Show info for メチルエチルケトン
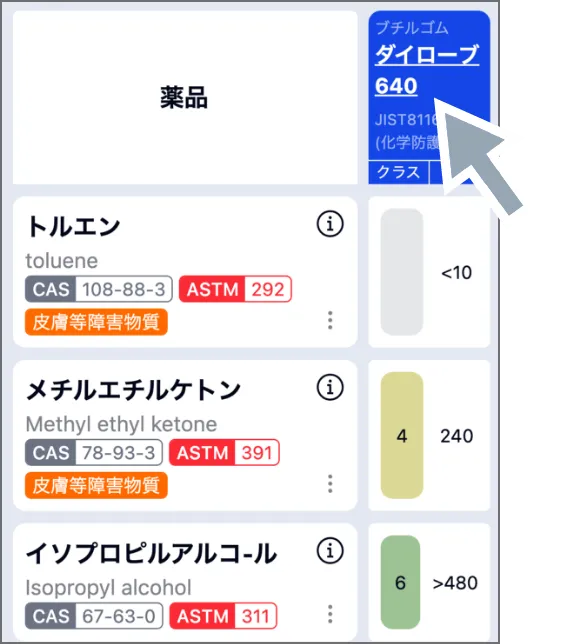 pos(330,387)
